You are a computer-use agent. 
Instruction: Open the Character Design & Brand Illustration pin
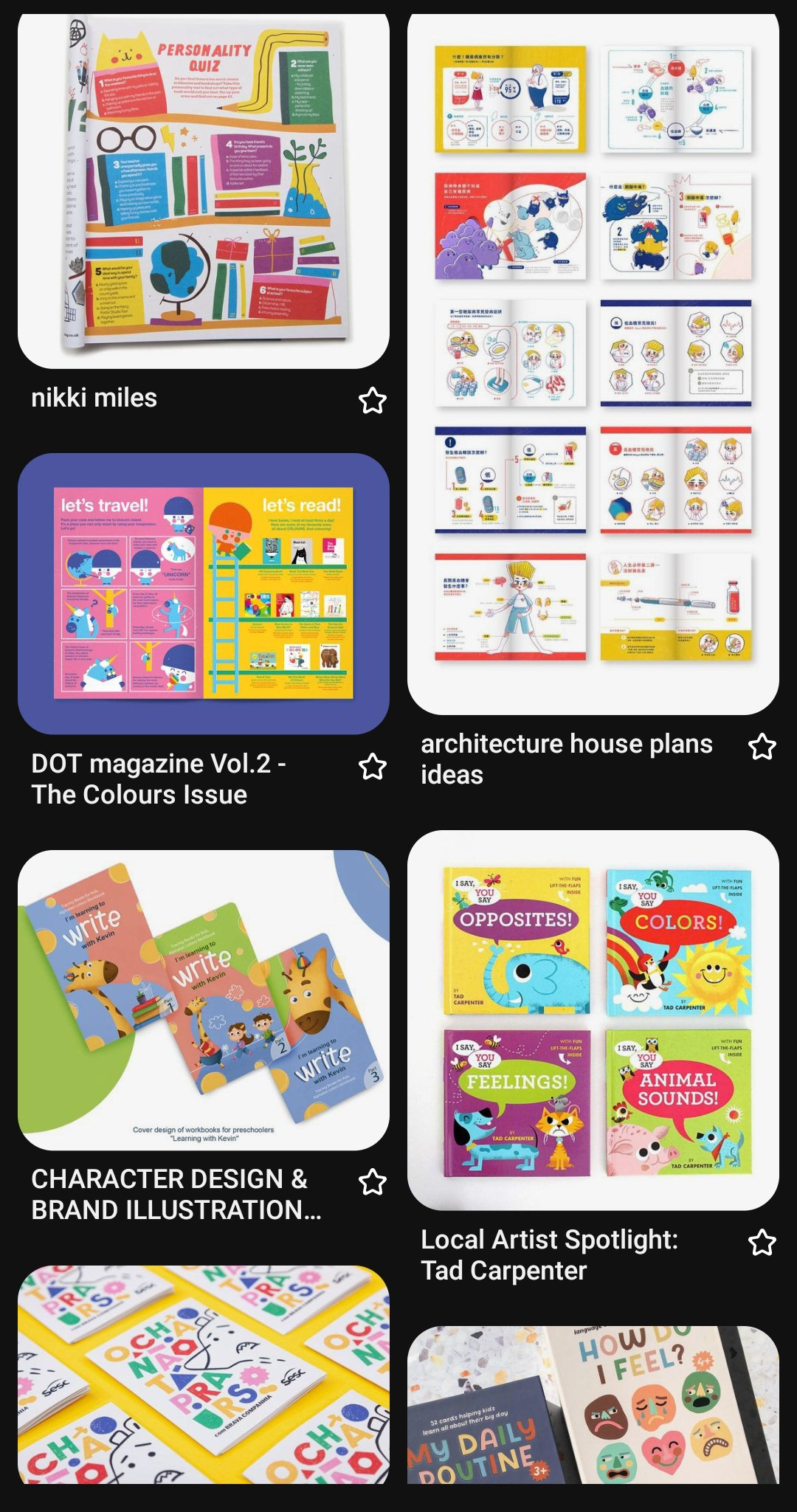[x=204, y=1000]
